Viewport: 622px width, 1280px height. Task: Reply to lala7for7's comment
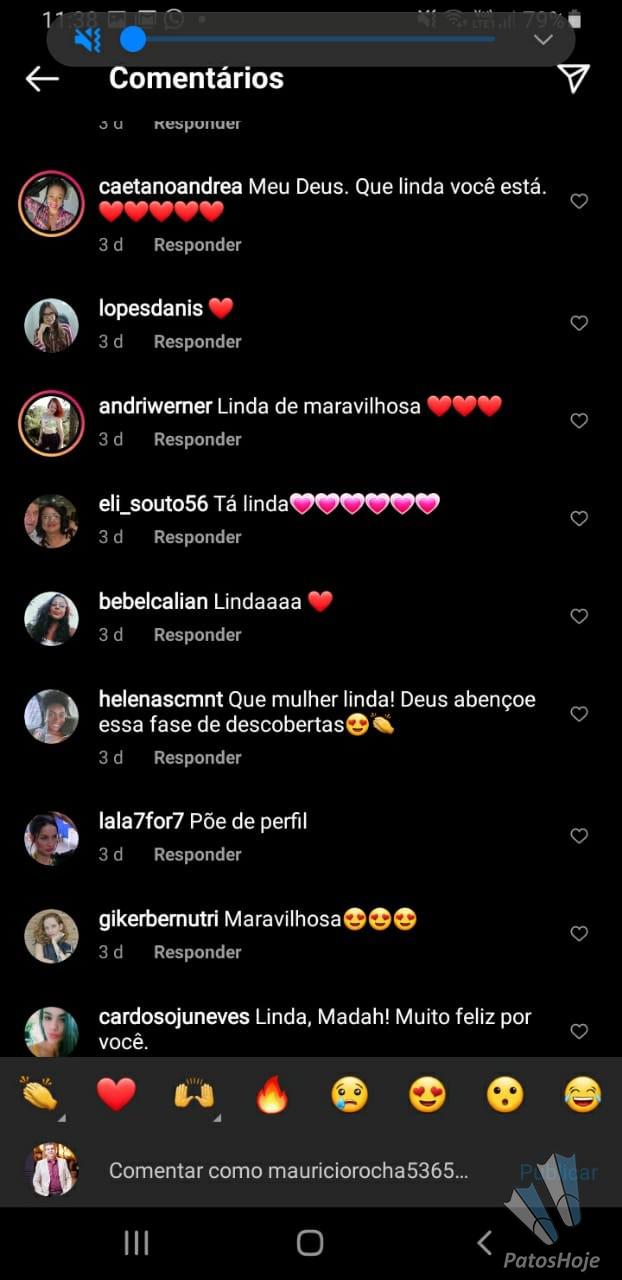[197, 854]
